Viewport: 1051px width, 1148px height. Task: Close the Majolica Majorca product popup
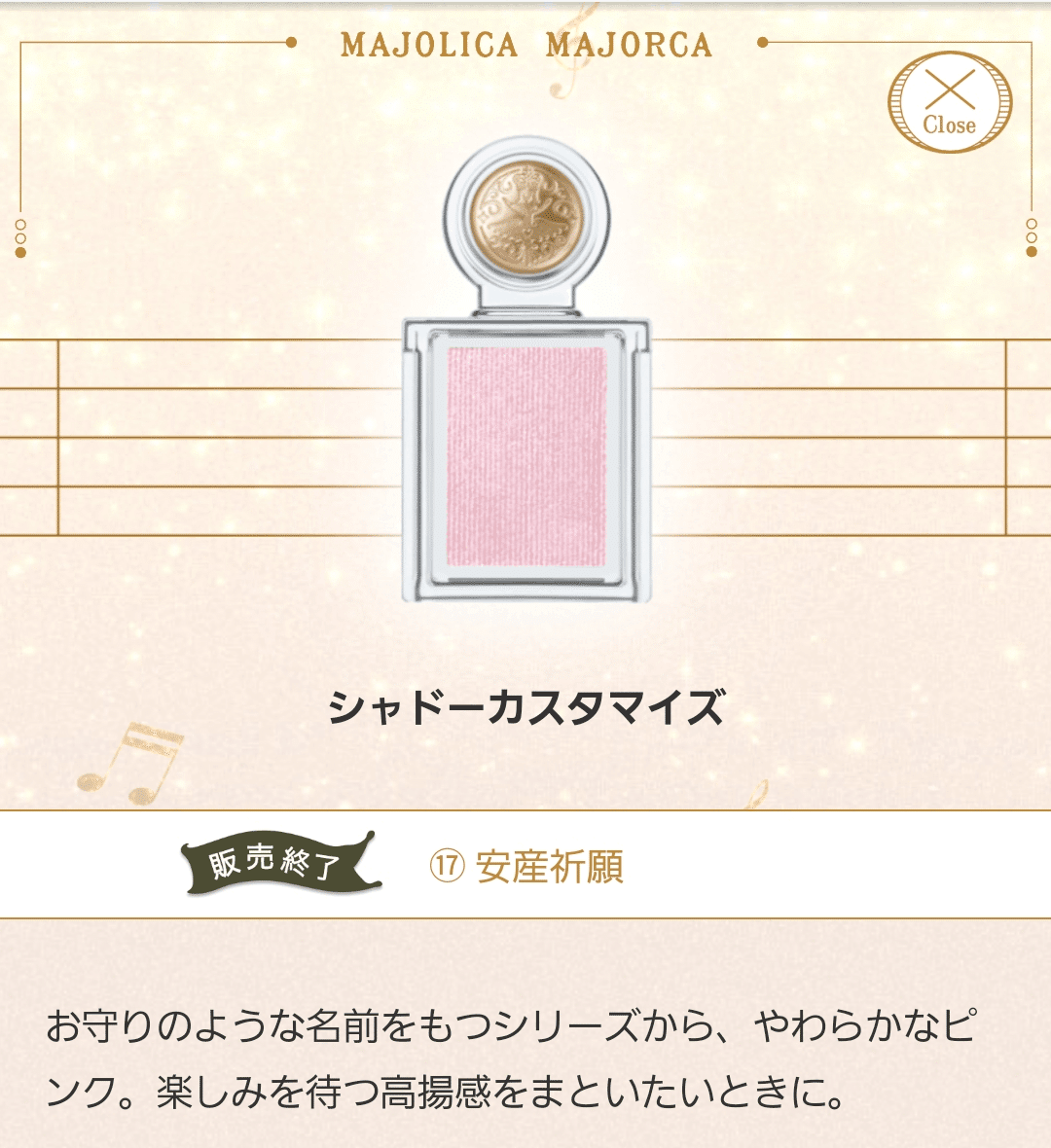[x=949, y=103]
